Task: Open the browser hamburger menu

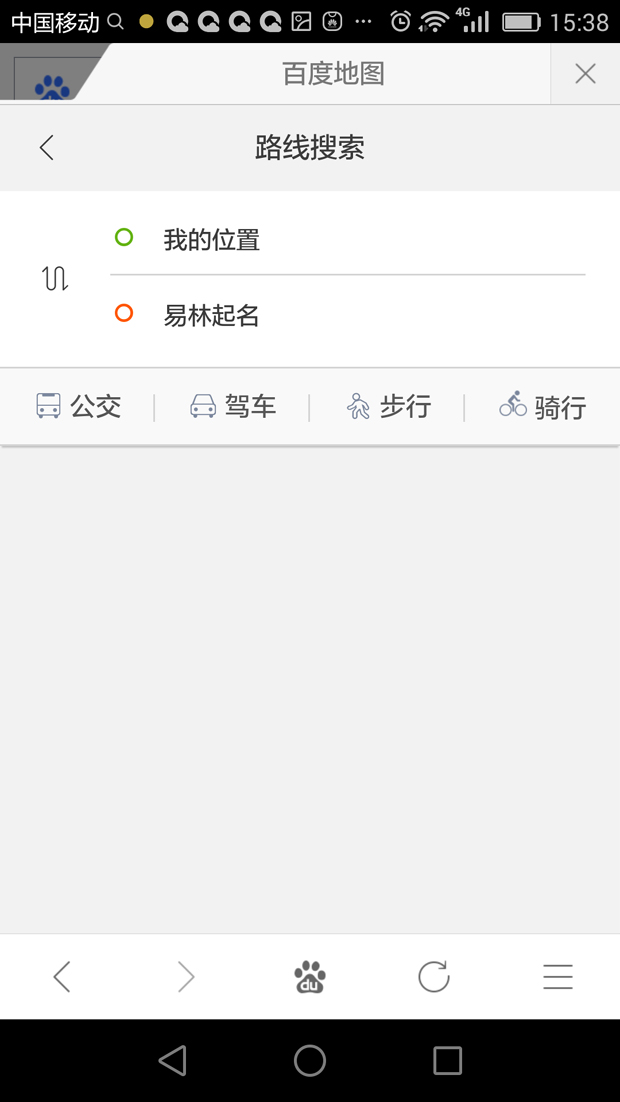Action: click(x=558, y=977)
